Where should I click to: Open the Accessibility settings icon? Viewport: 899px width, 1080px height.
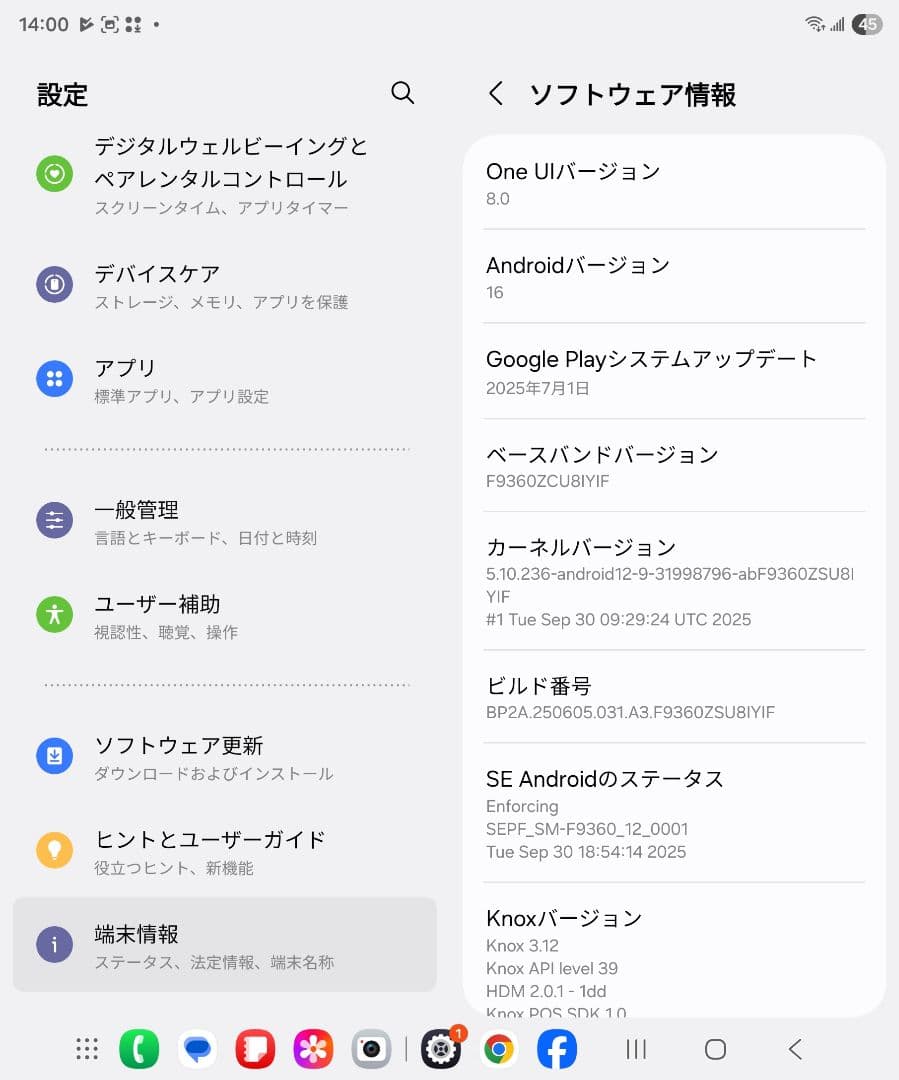click(54, 614)
